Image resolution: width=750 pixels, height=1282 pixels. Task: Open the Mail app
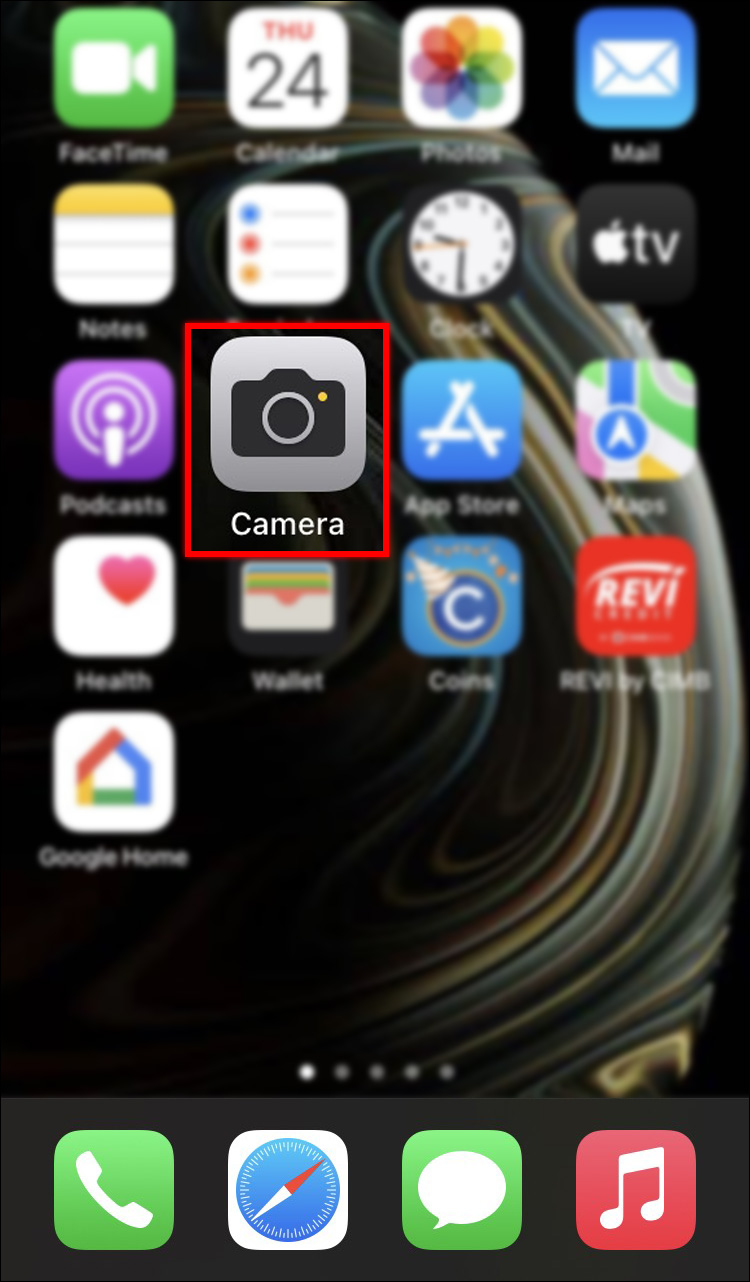tap(635, 68)
